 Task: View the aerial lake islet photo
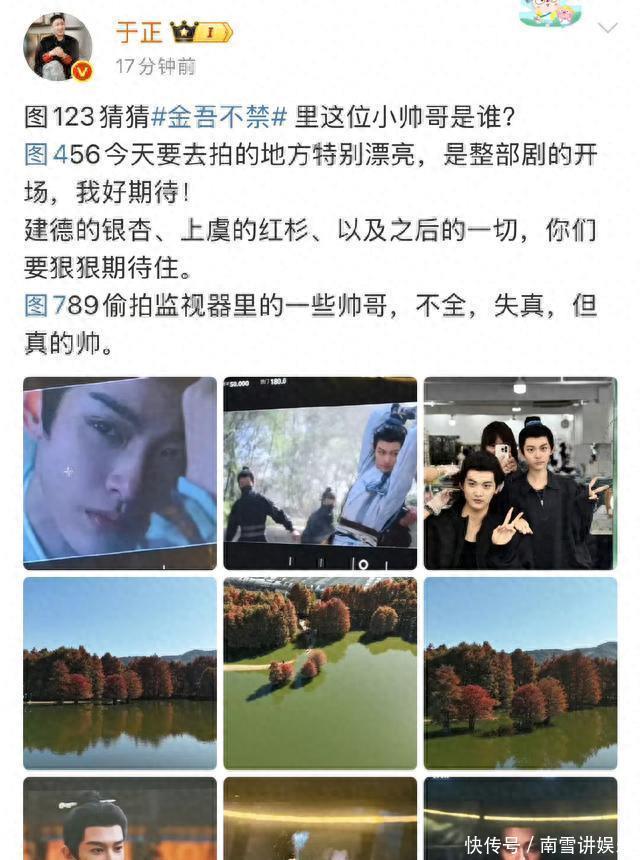click(320, 672)
